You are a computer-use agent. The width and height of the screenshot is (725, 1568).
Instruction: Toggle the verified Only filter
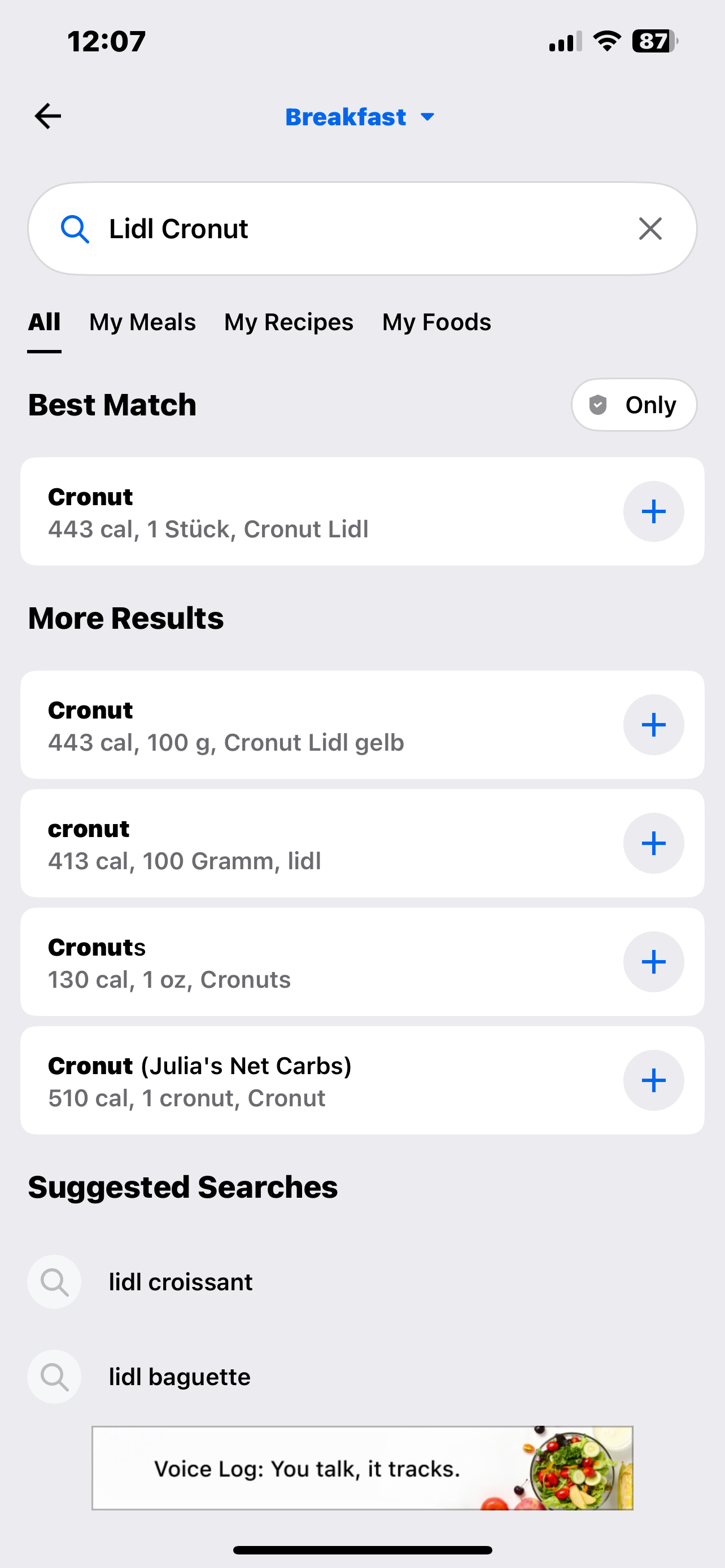[x=634, y=405]
